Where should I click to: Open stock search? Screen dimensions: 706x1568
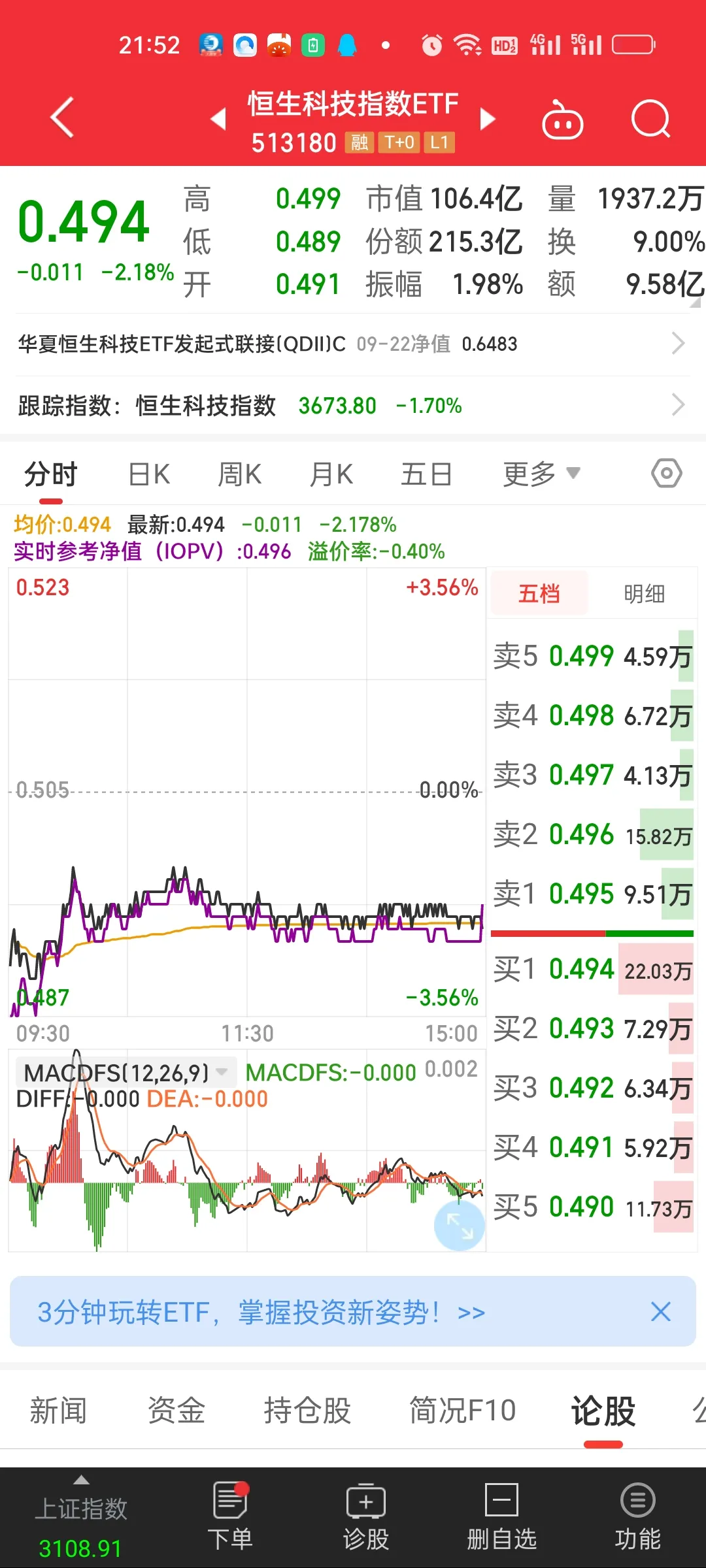(x=650, y=120)
